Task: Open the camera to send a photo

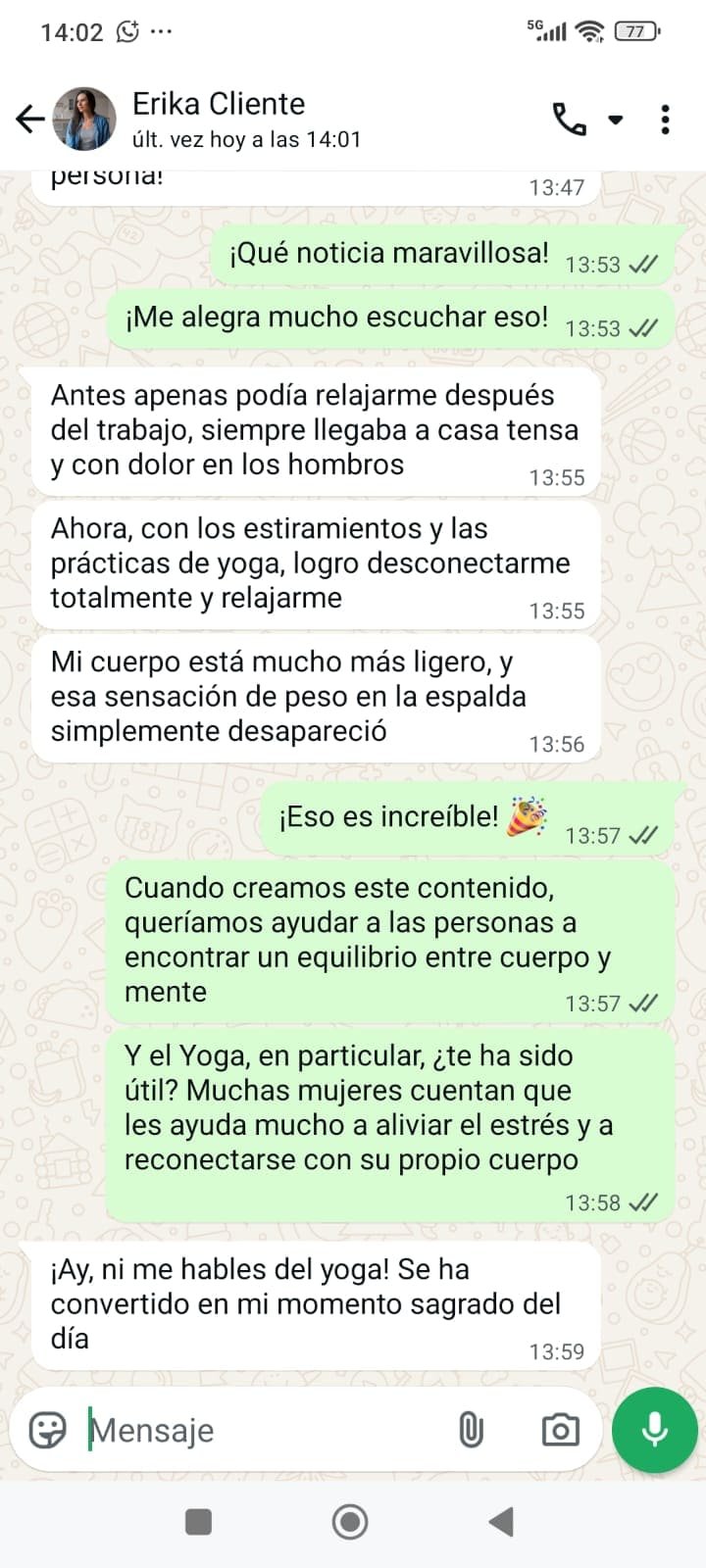Action: click(560, 1431)
